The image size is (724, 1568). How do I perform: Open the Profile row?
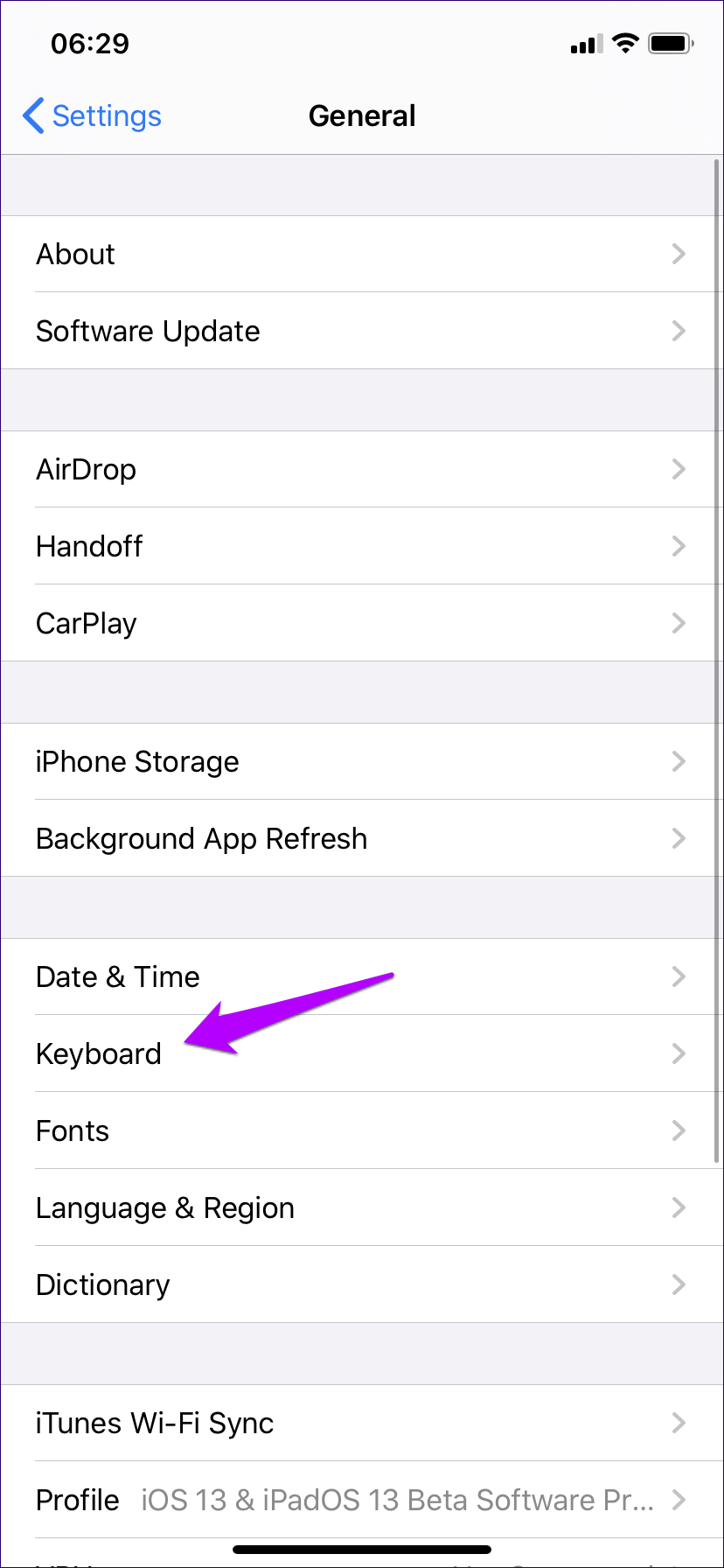[350, 1500]
